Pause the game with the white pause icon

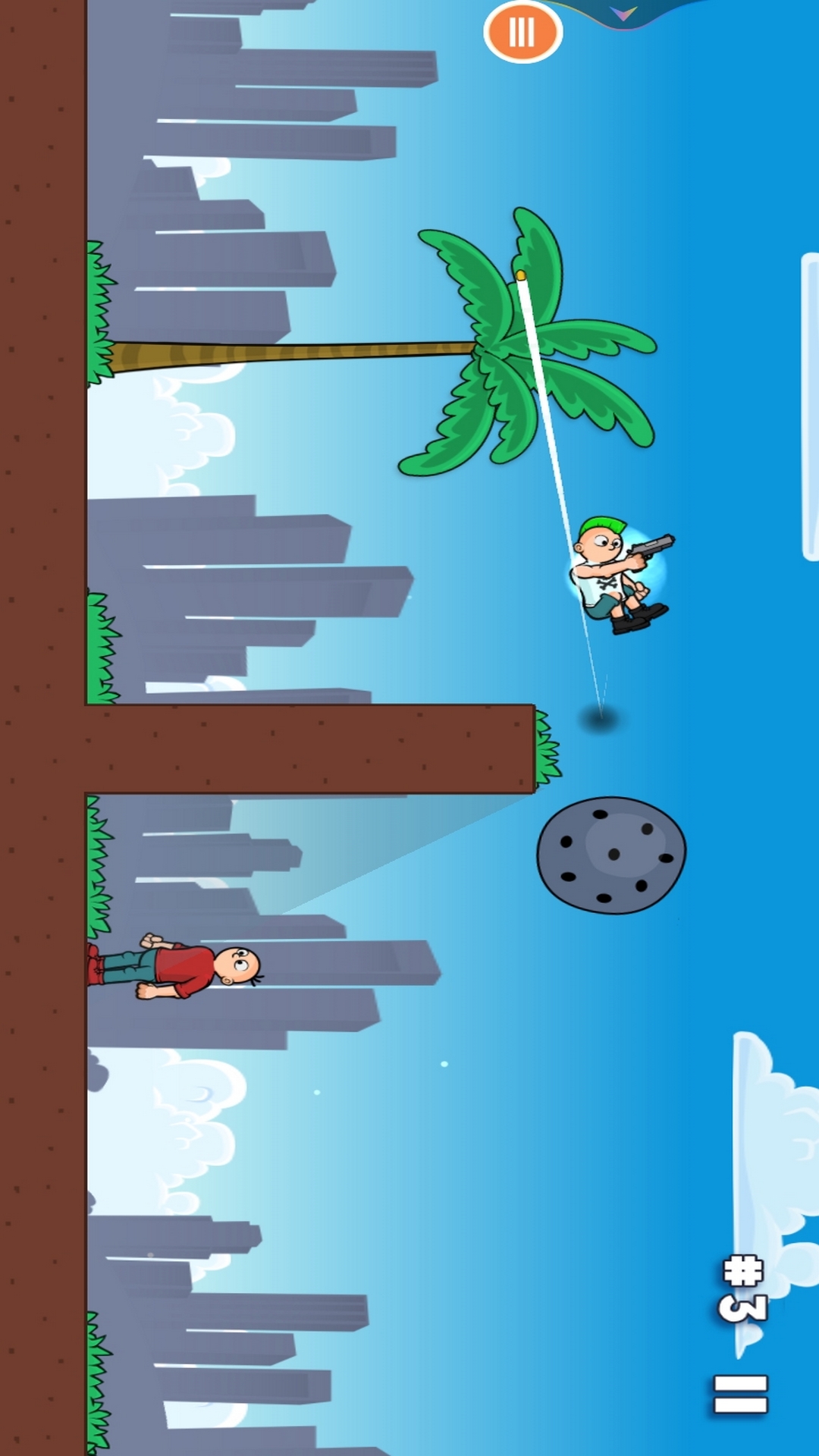pos(741,1394)
